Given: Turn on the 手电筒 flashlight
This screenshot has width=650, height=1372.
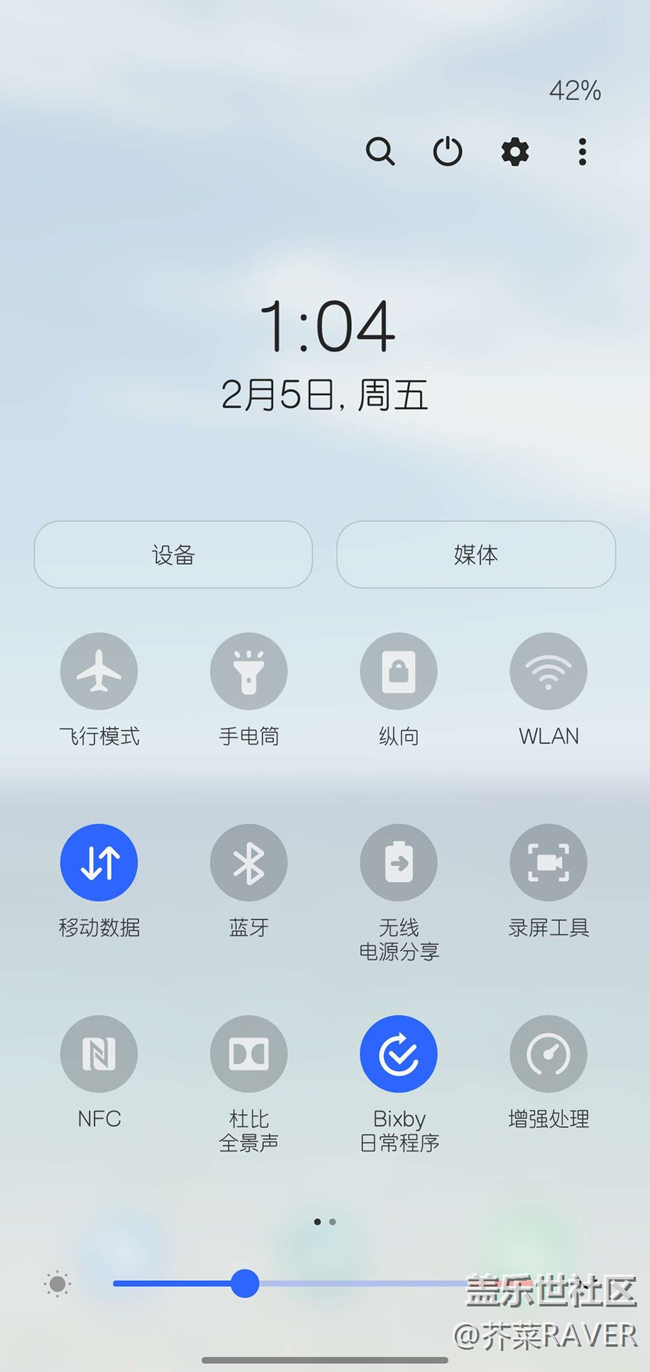Looking at the screenshot, I should click(x=249, y=671).
